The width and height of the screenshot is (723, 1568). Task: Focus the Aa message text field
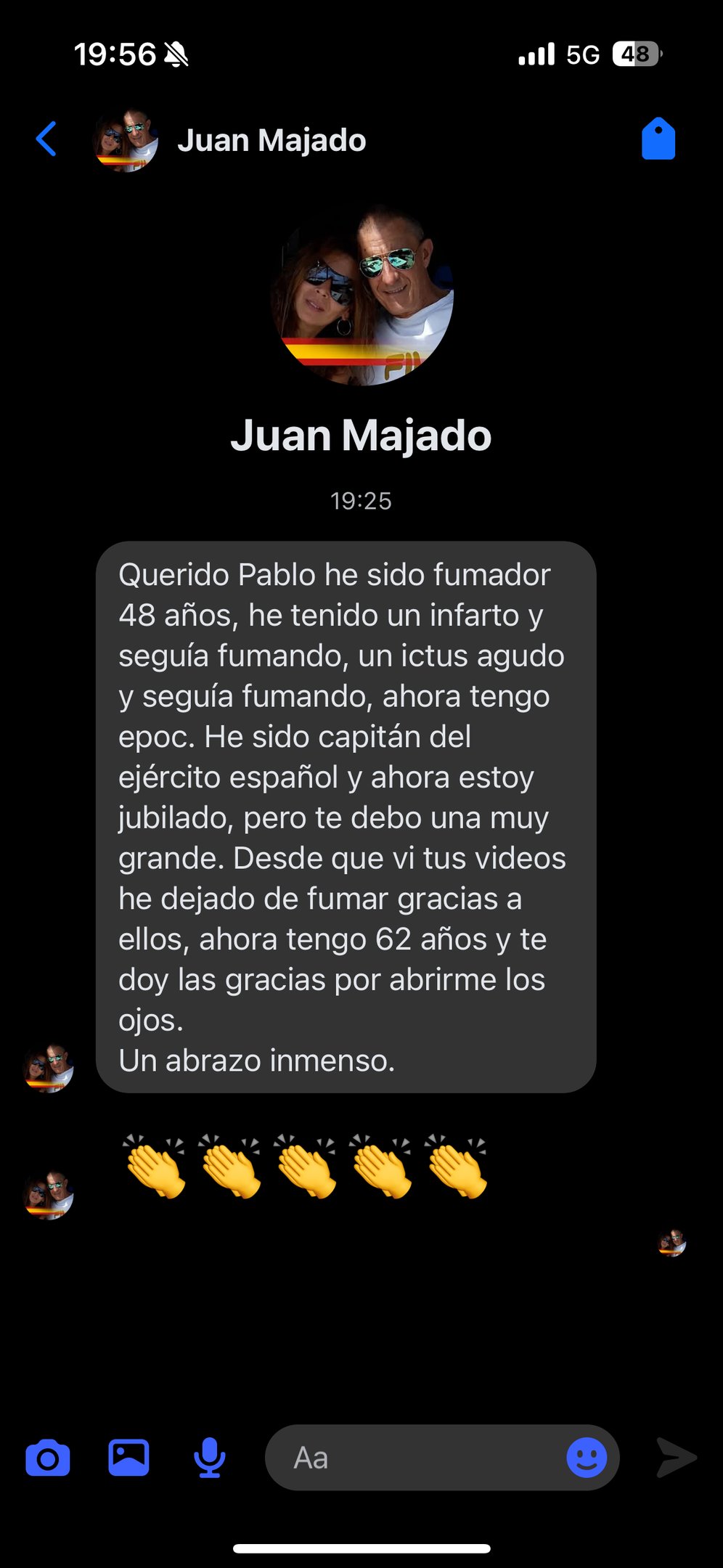tap(414, 1458)
